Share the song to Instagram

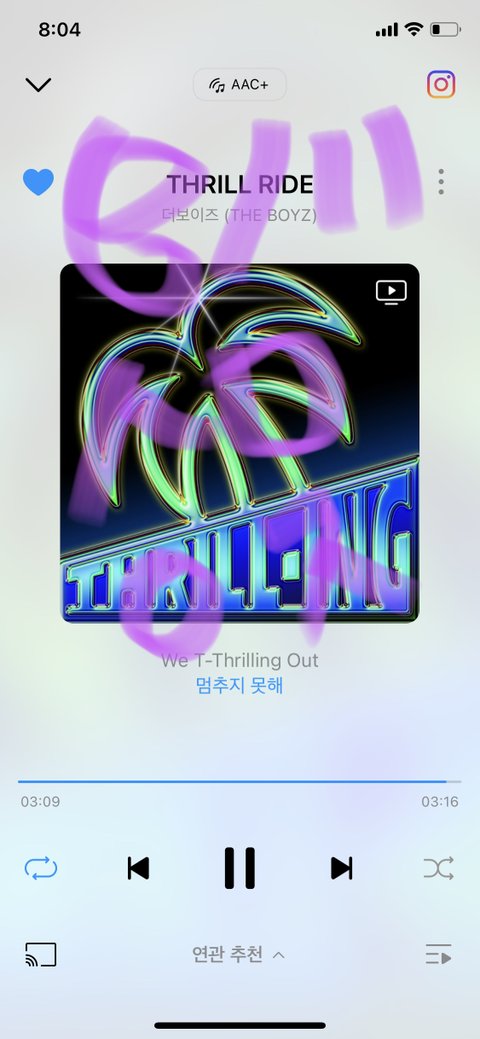(441, 85)
